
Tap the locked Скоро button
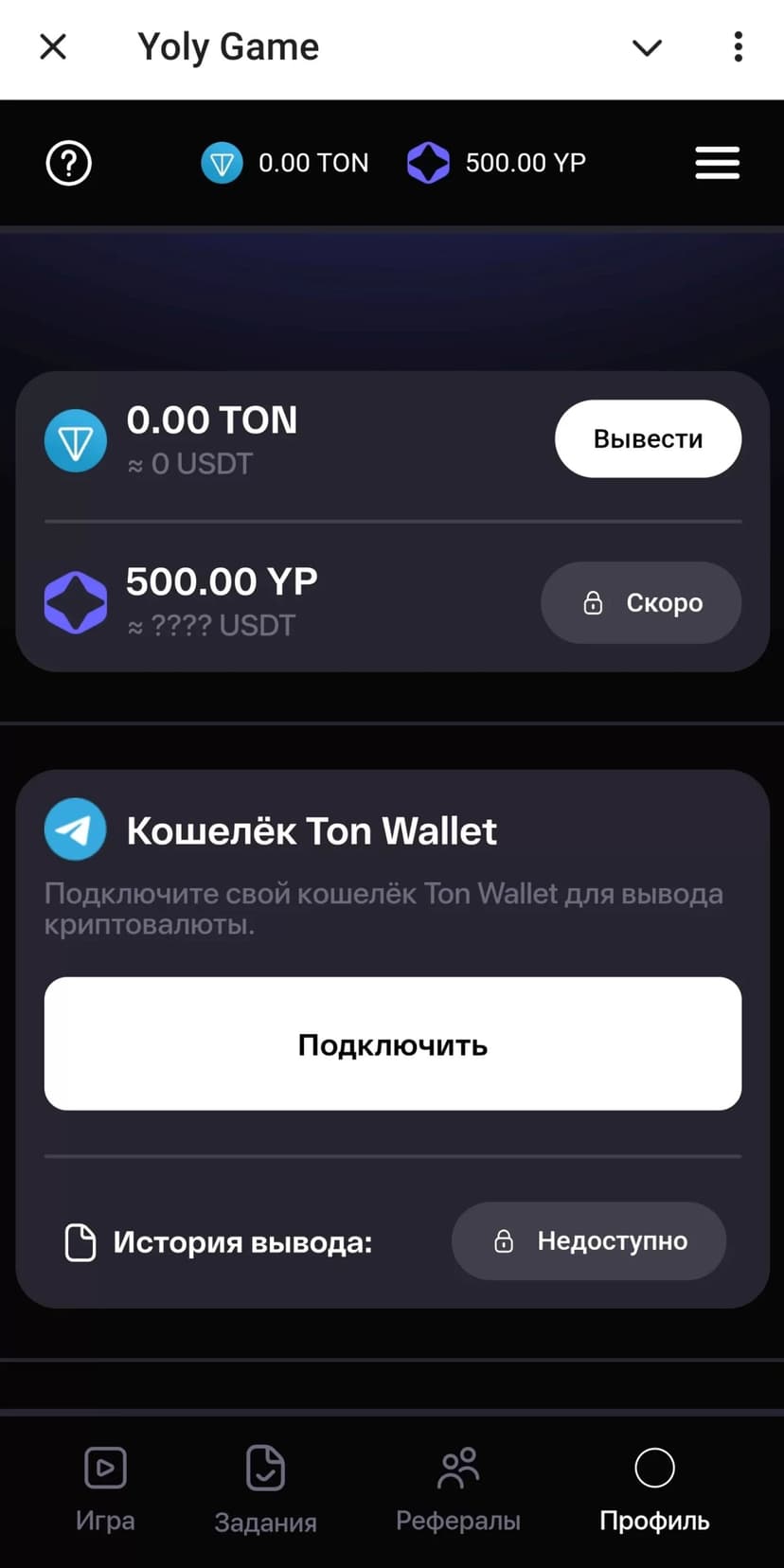click(x=641, y=603)
